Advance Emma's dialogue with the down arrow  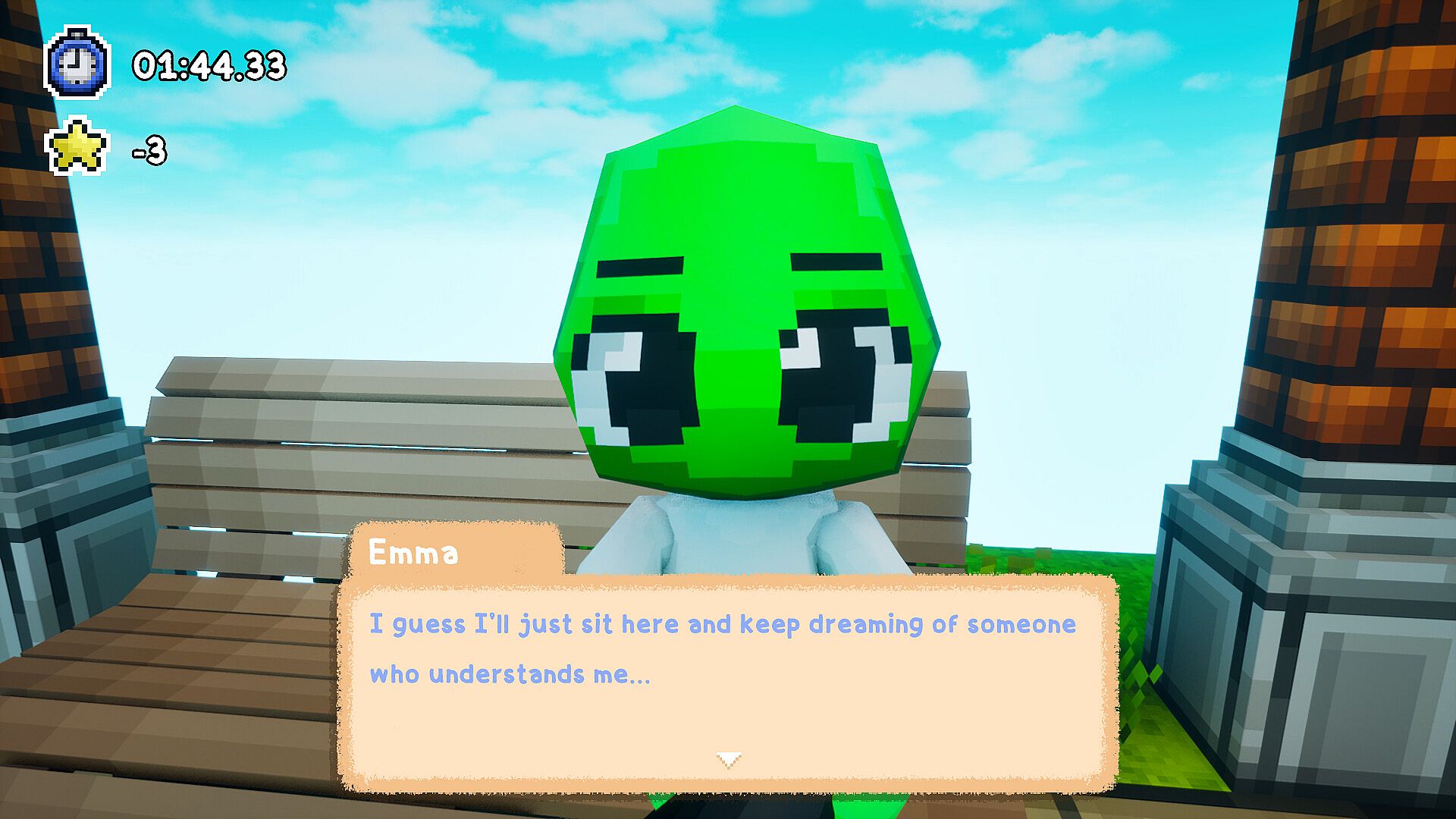[728, 759]
